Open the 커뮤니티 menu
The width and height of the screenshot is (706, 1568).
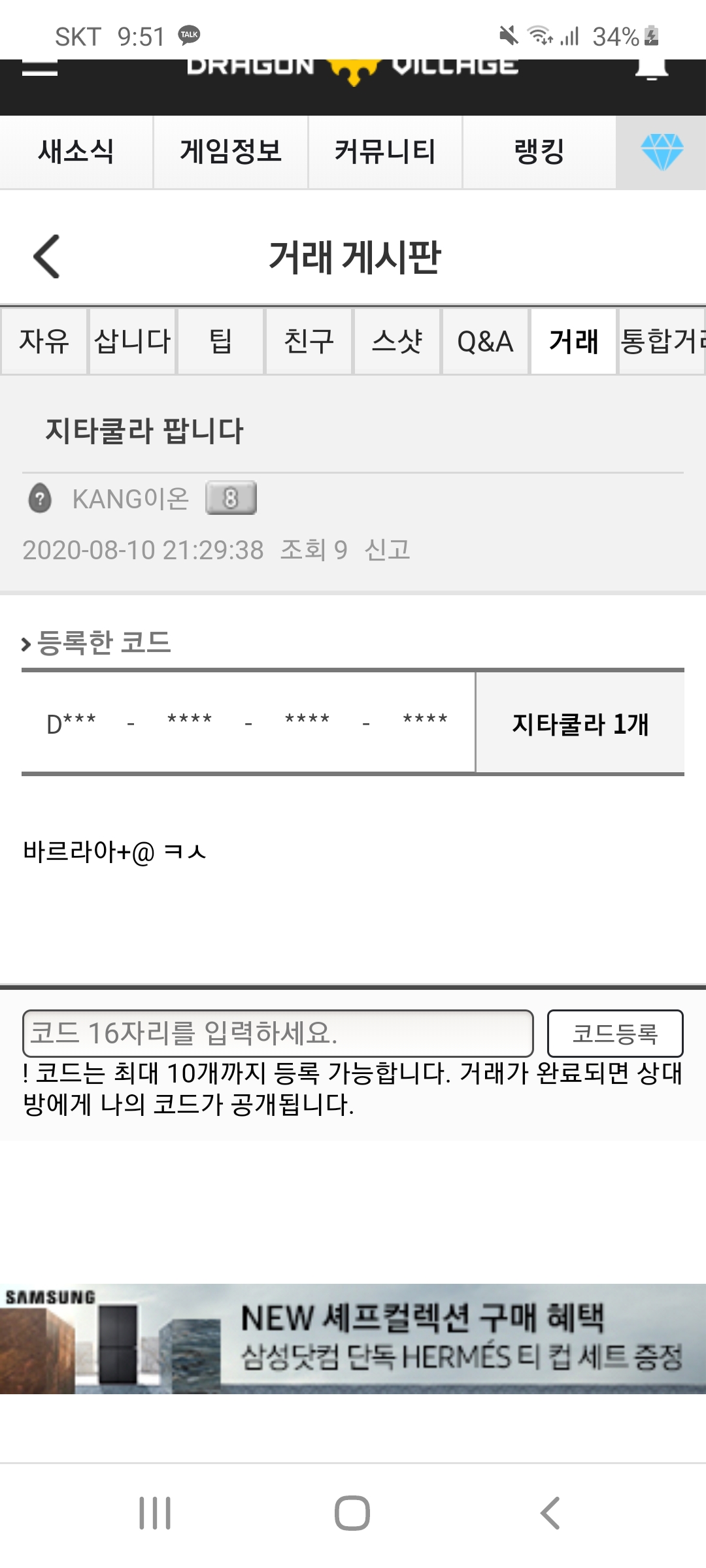385,152
